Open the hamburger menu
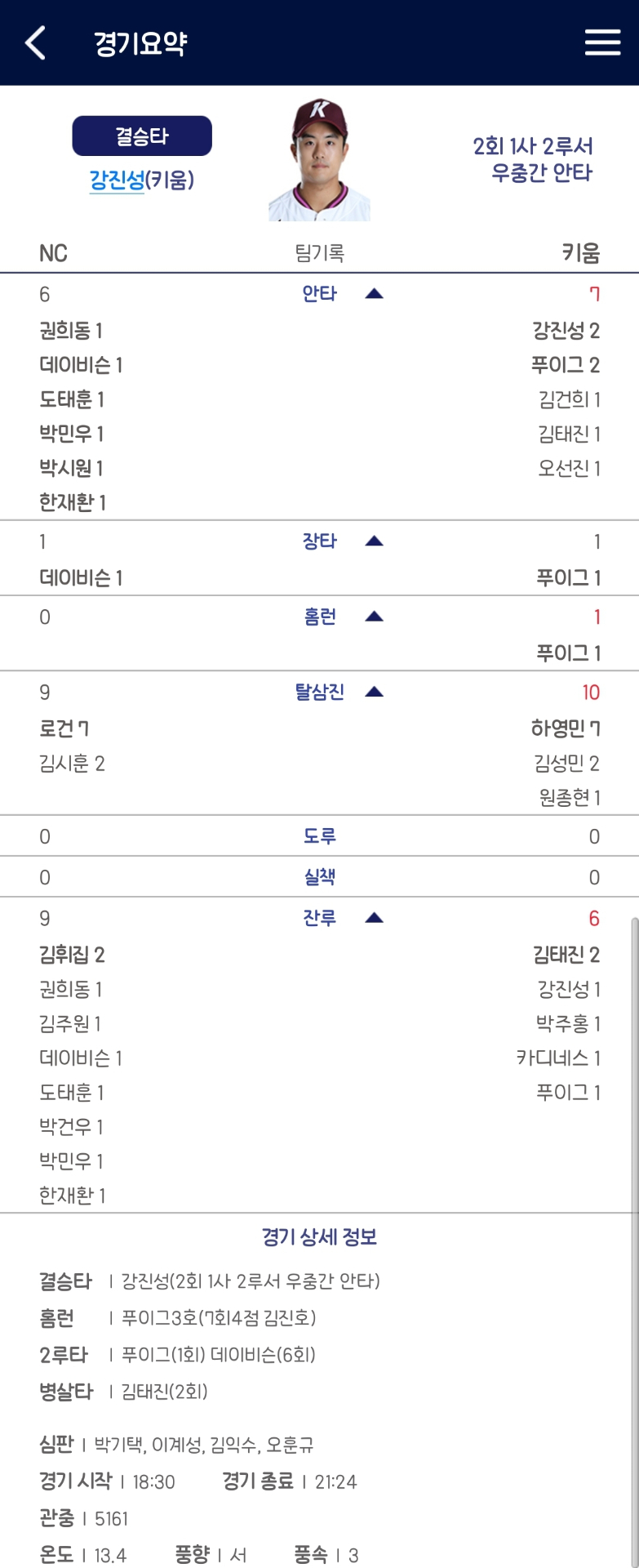The width and height of the screenshot is (639, 1568). point(602,43)
